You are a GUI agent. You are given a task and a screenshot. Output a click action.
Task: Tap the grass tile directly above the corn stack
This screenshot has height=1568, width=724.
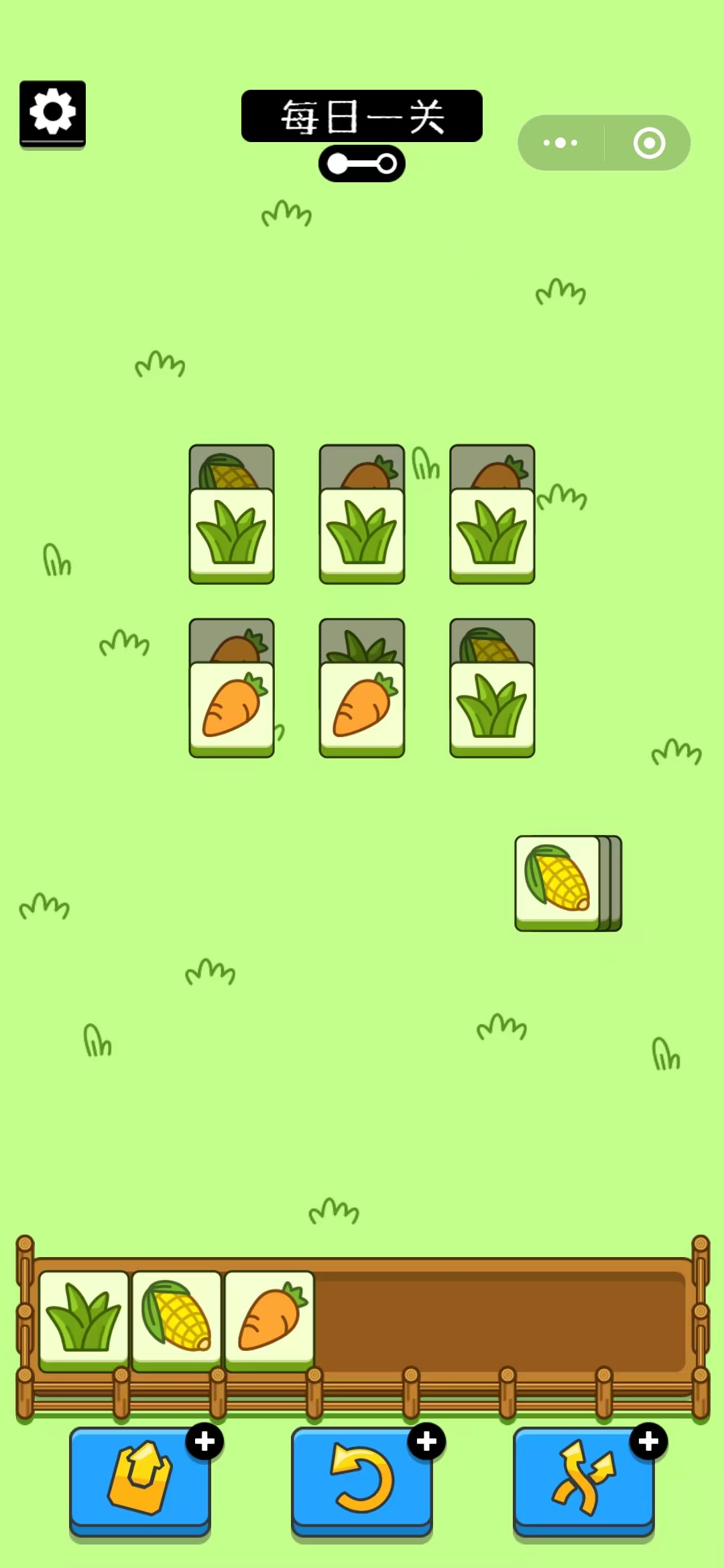491,707
